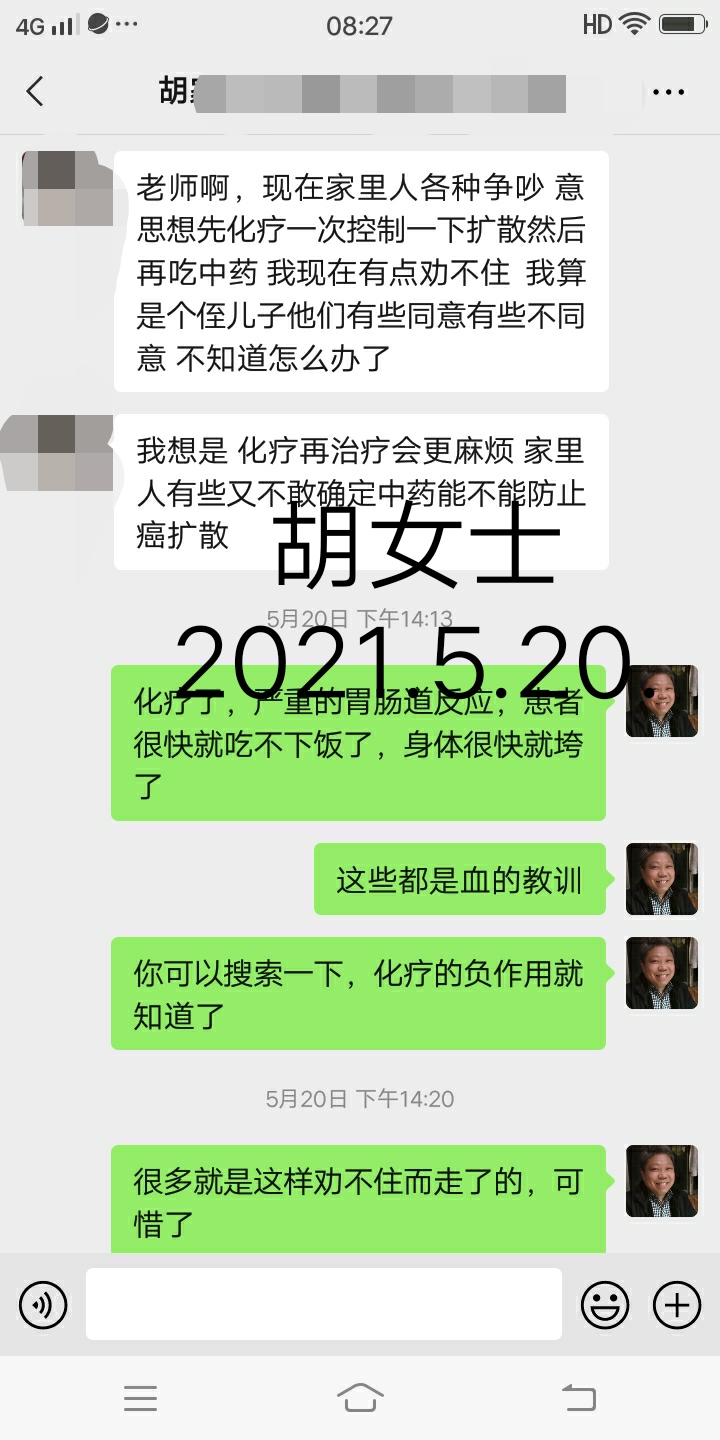Image resolution: width=720 pixels, height=1440 pixels.
Task: Switch to voice message input
Action: point(43,1305)
